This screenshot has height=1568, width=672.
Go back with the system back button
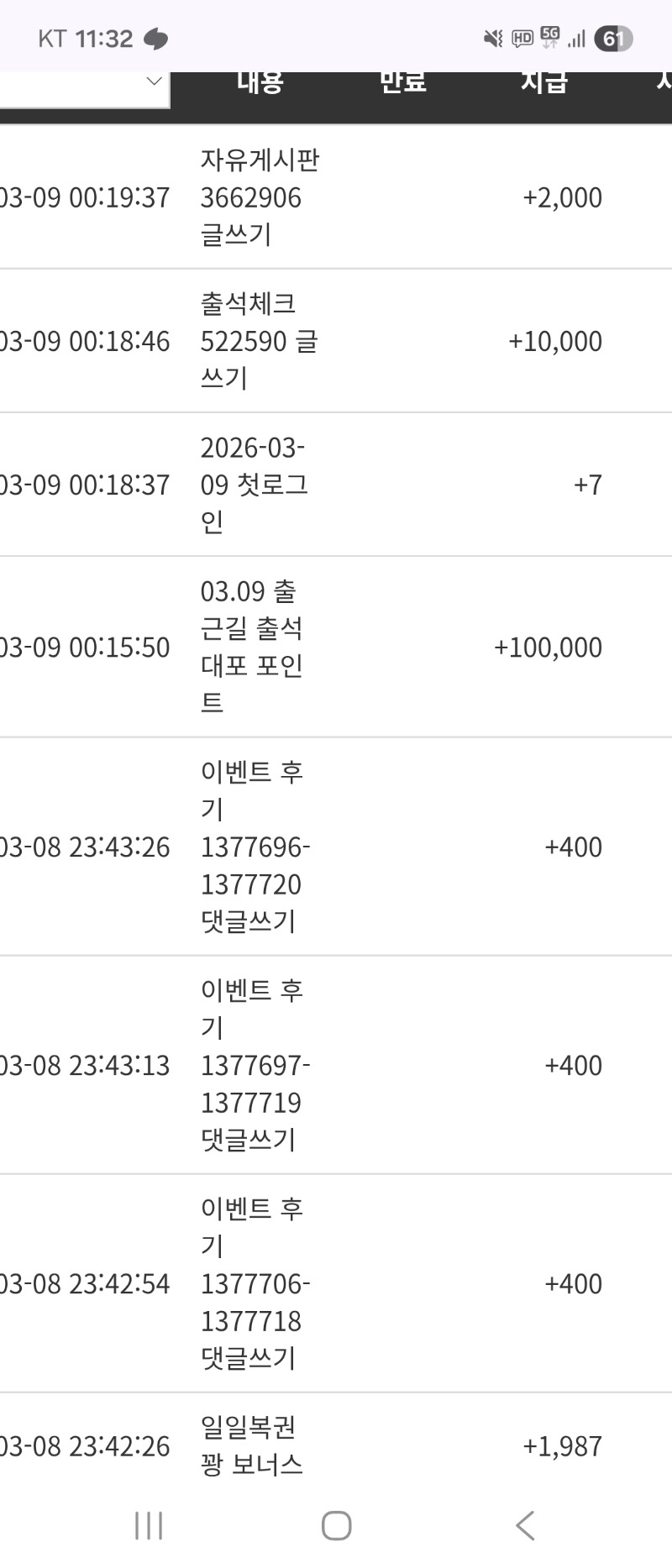525,1525
